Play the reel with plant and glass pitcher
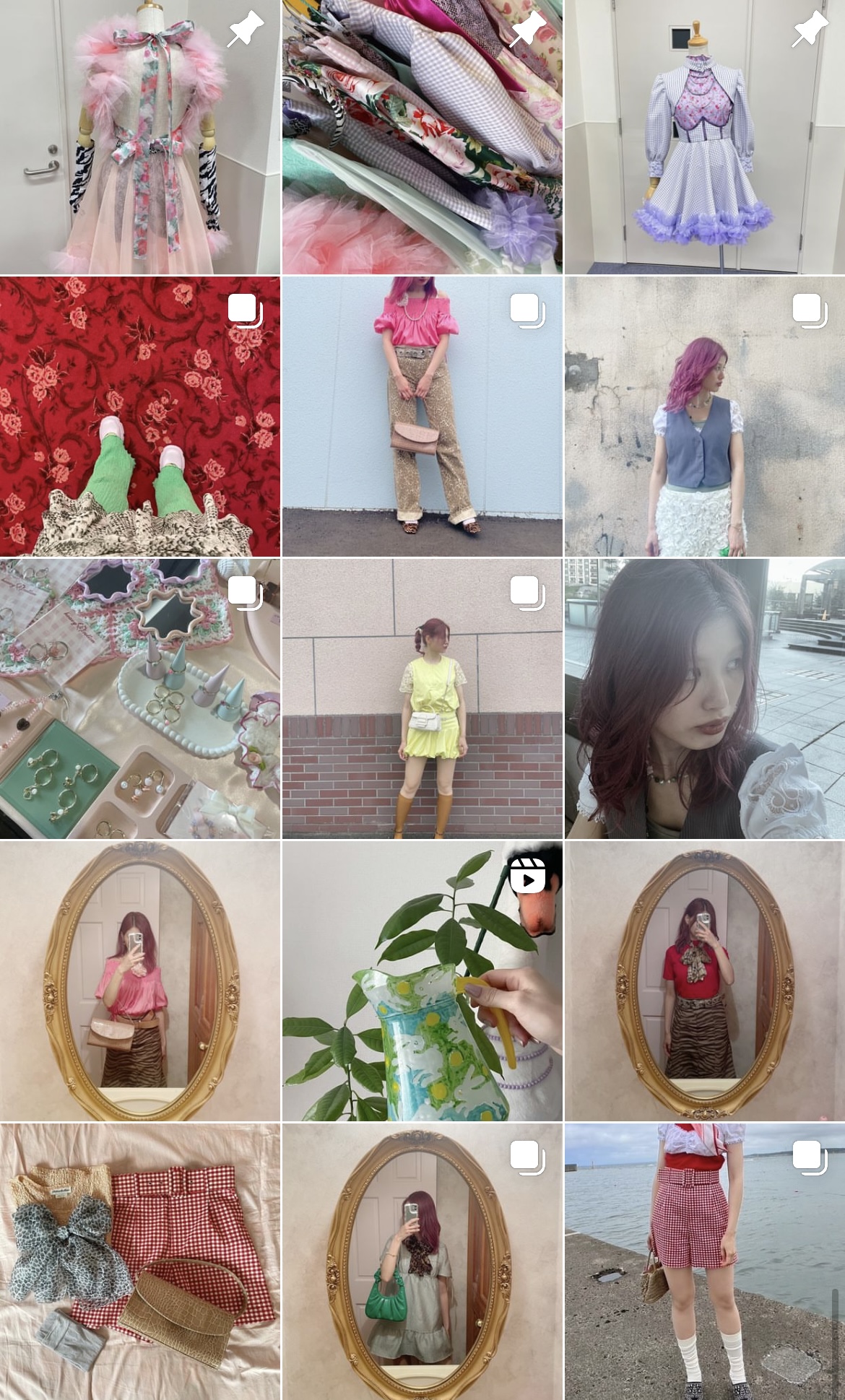Screen dimensions: 845x1400 pyautogui.click(x=422, y=981)
